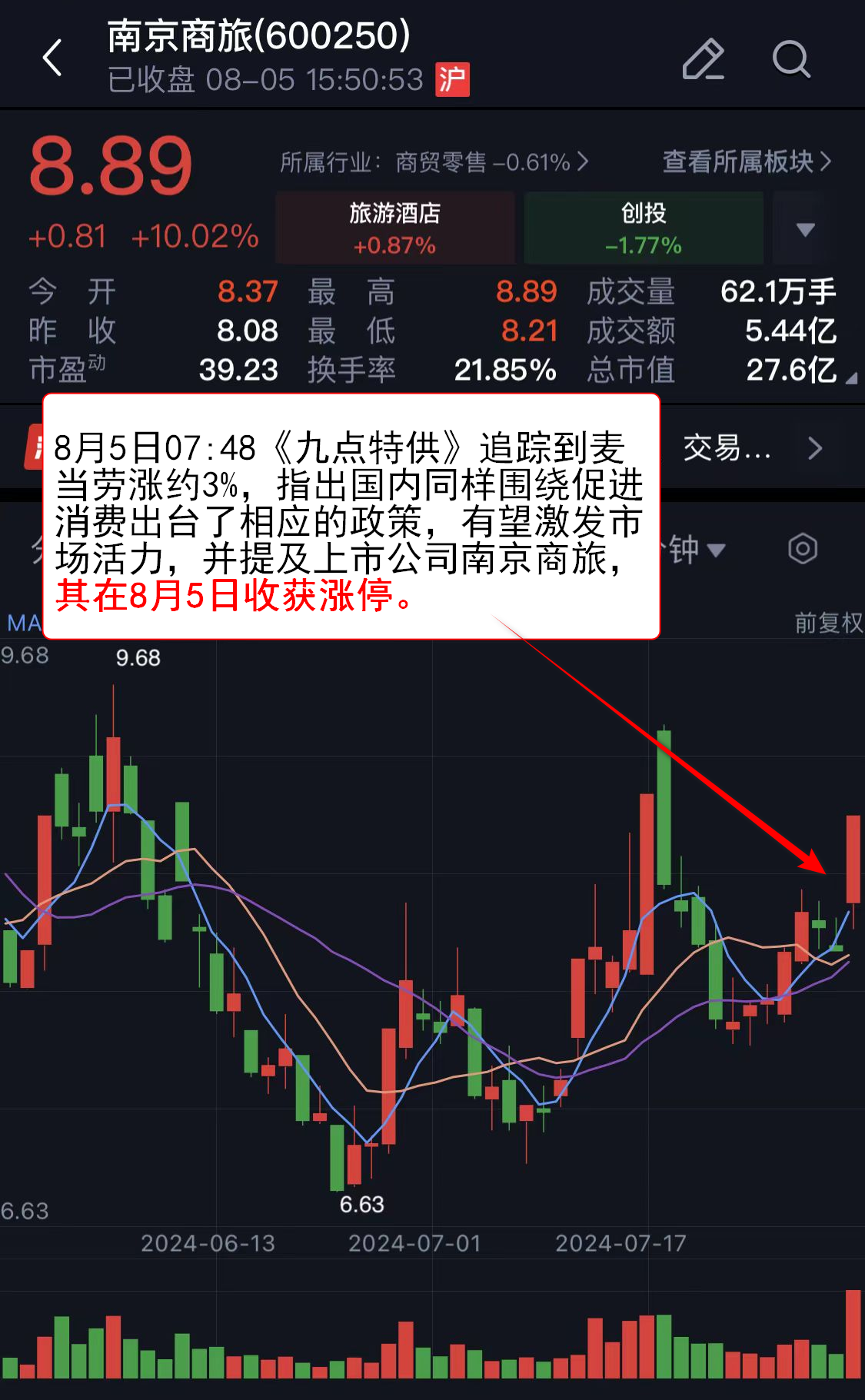Image resolution: width=865 pixels, height=1400 pixels.
Task: Expand more quote details near 总市值
Action: (x=851, y=379)
